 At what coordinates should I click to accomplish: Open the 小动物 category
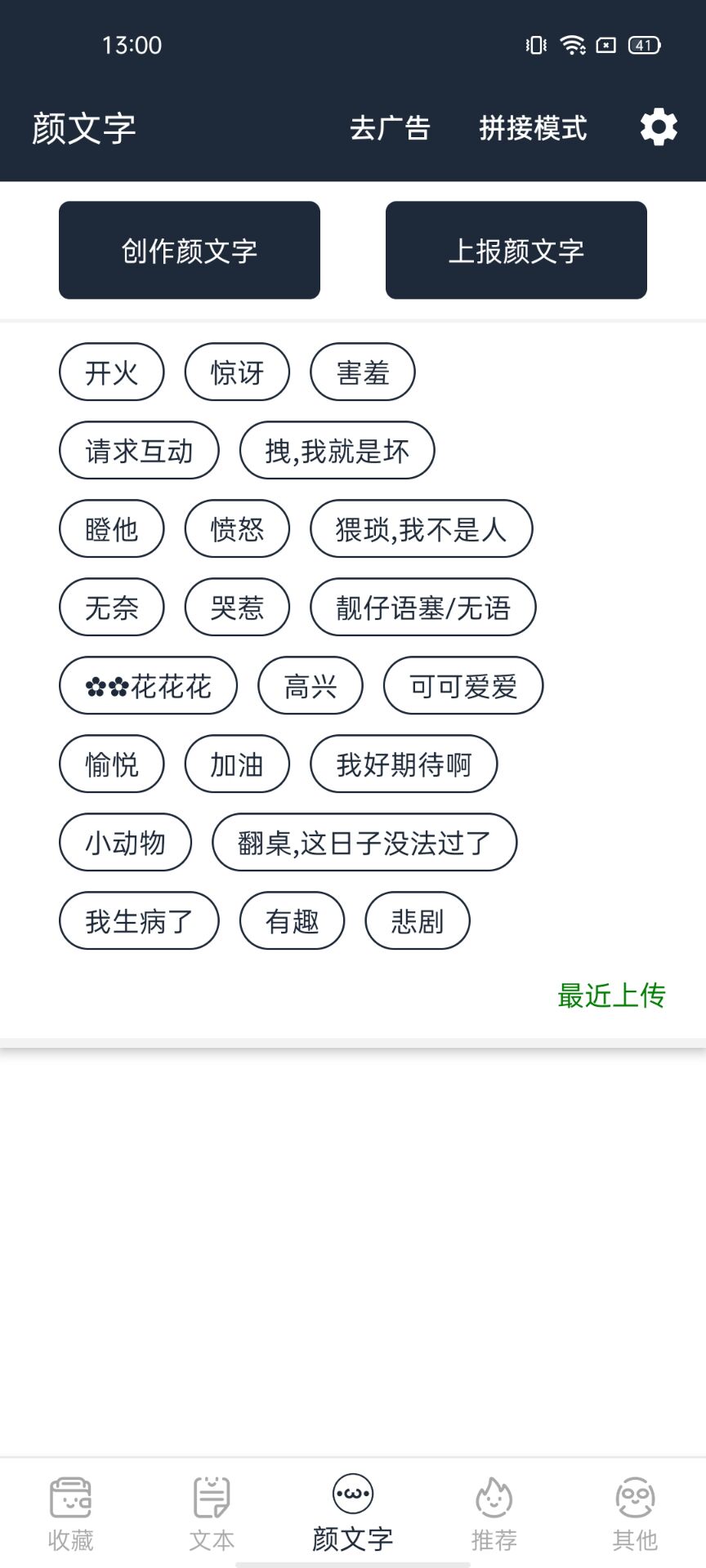coord(125,843)
